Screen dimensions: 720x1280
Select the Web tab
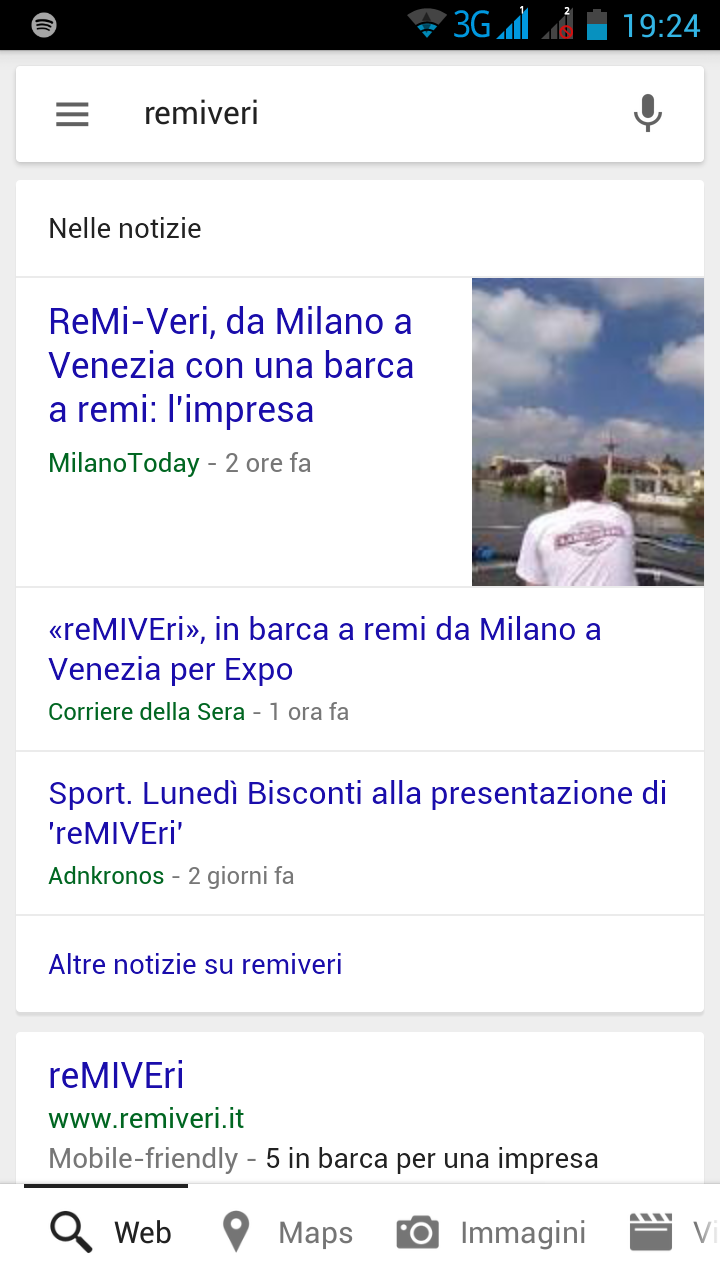110,1233
